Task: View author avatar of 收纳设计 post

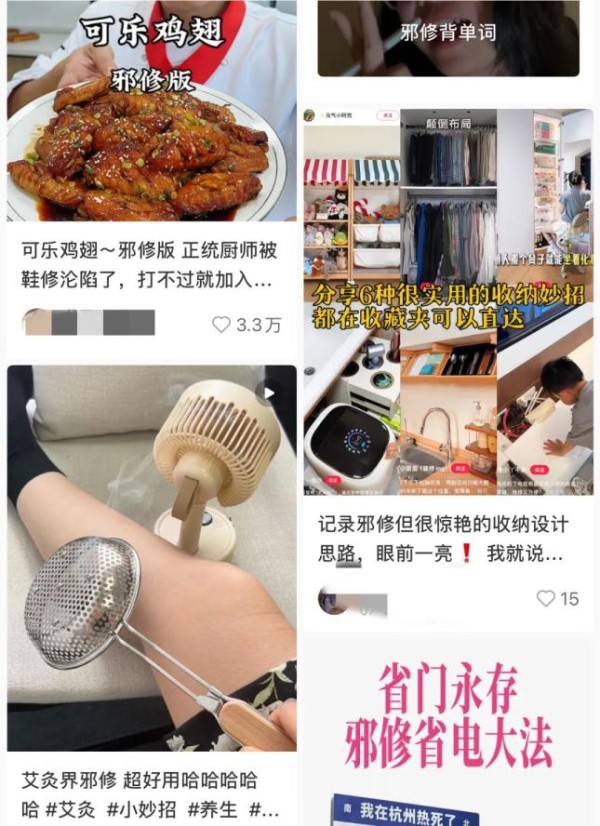Action: coord(333,600)
